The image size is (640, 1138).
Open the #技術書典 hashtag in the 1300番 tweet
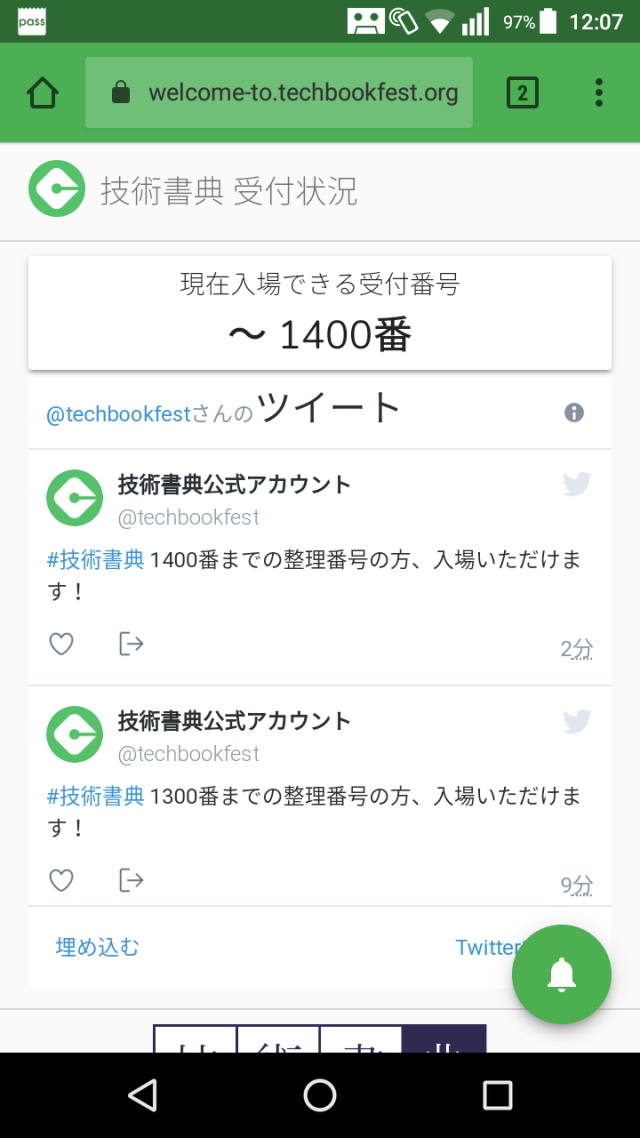(96, 796)
